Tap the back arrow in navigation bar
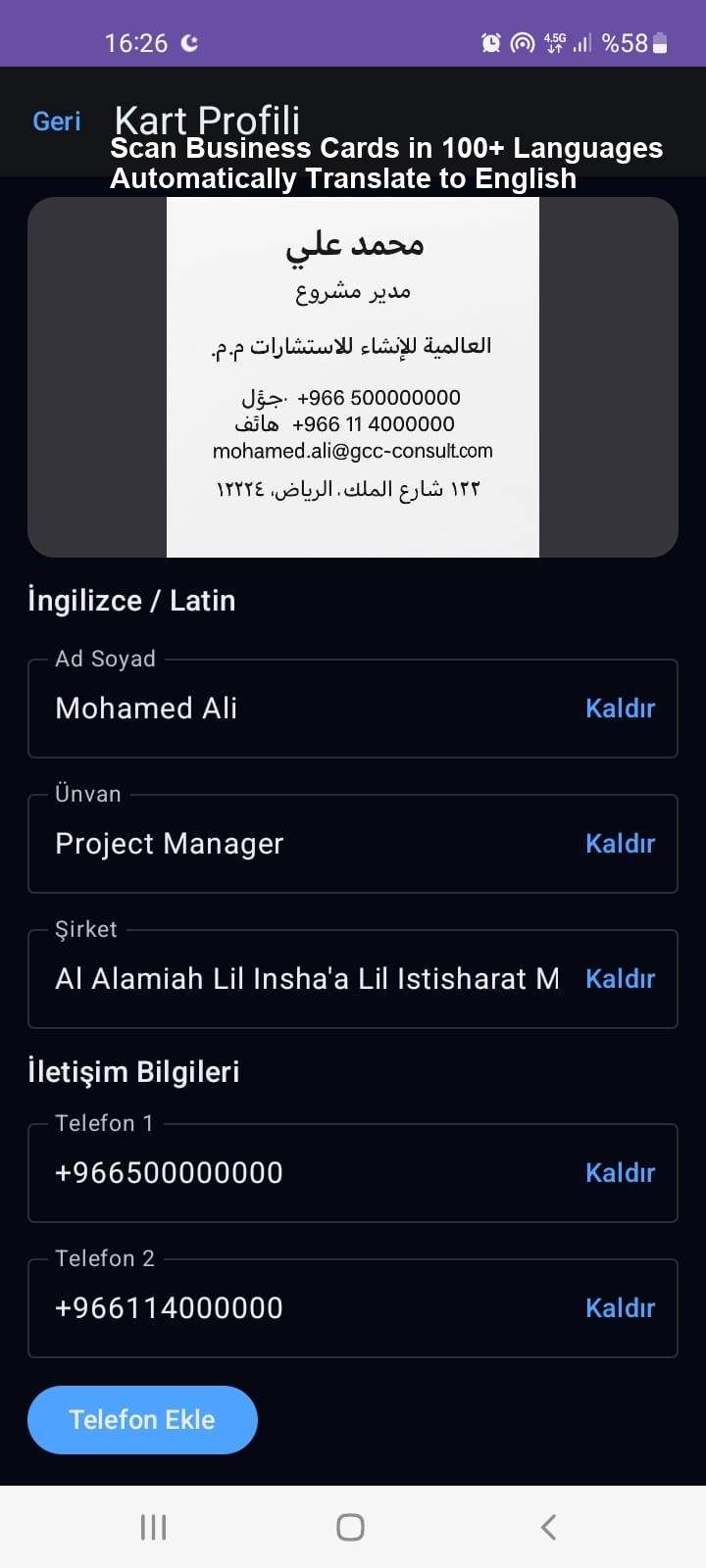 548,1526
